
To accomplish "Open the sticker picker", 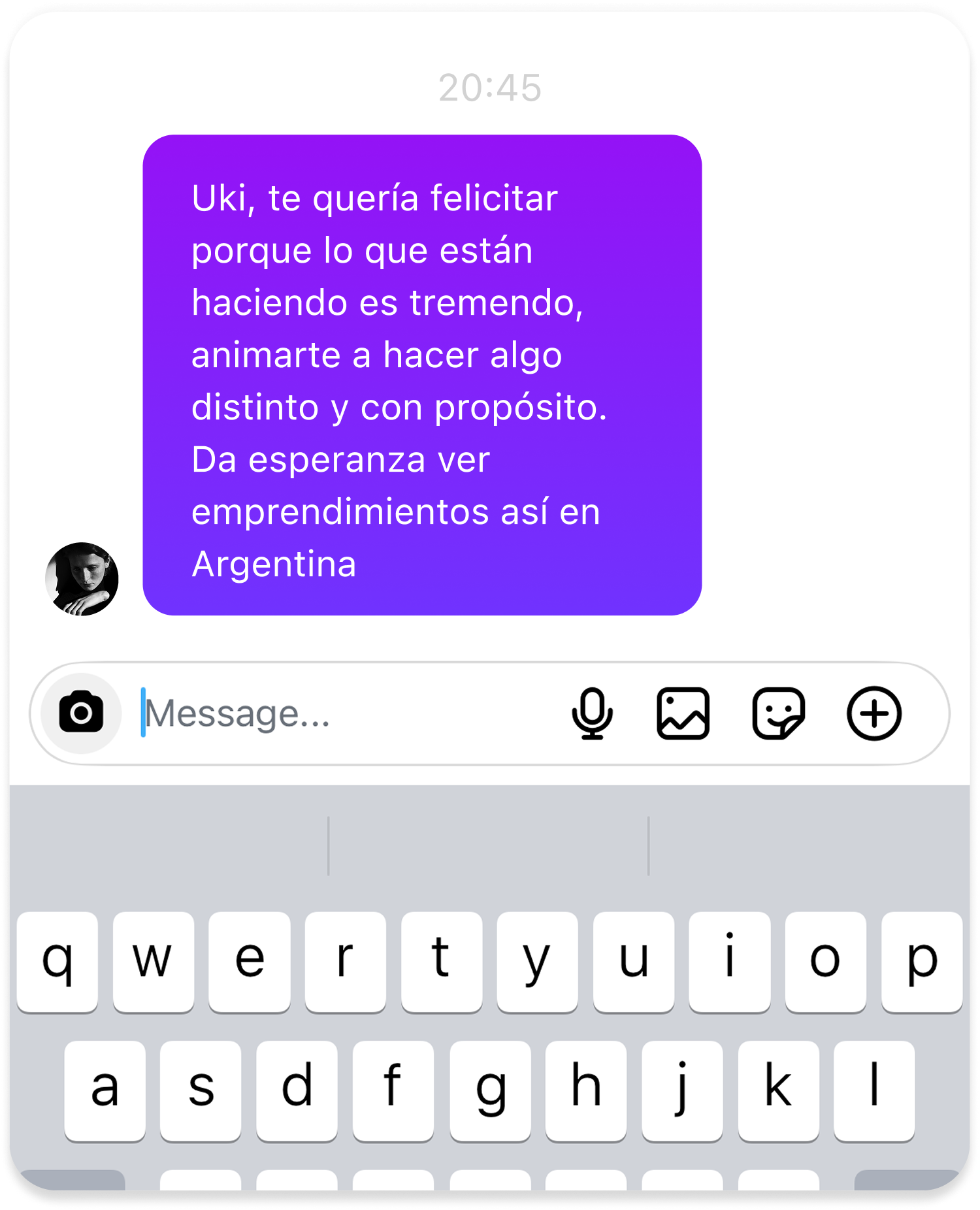I will pos(778,713).
